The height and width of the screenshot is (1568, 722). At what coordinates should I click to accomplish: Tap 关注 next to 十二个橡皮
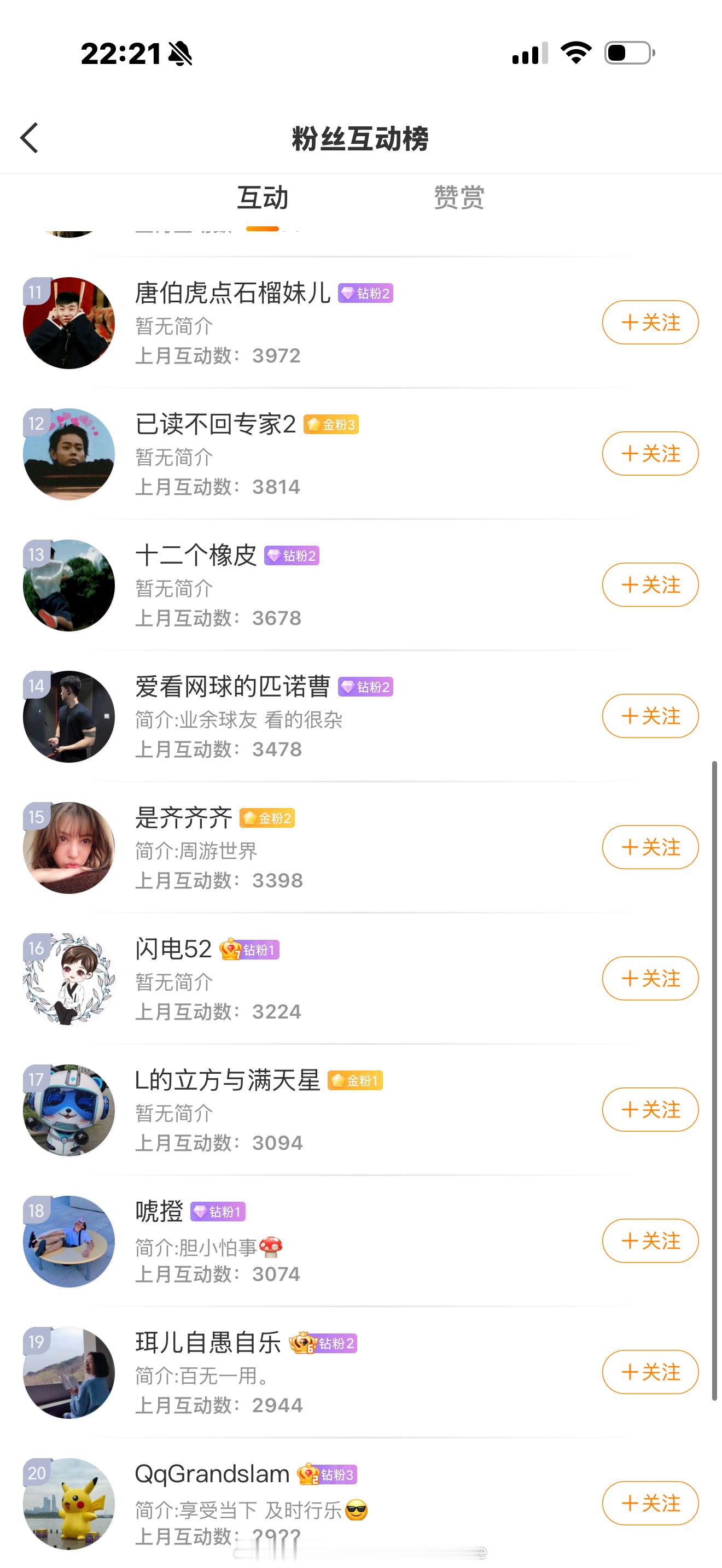point(650,585)
